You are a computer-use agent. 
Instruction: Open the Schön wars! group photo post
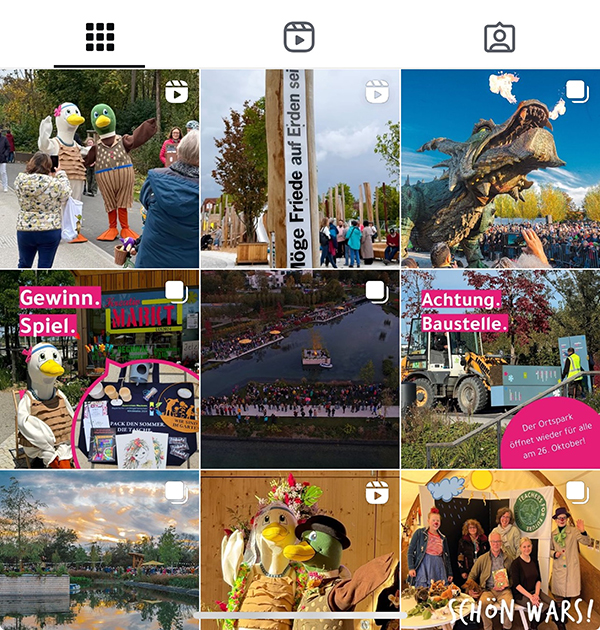click(x=500, y=550)
